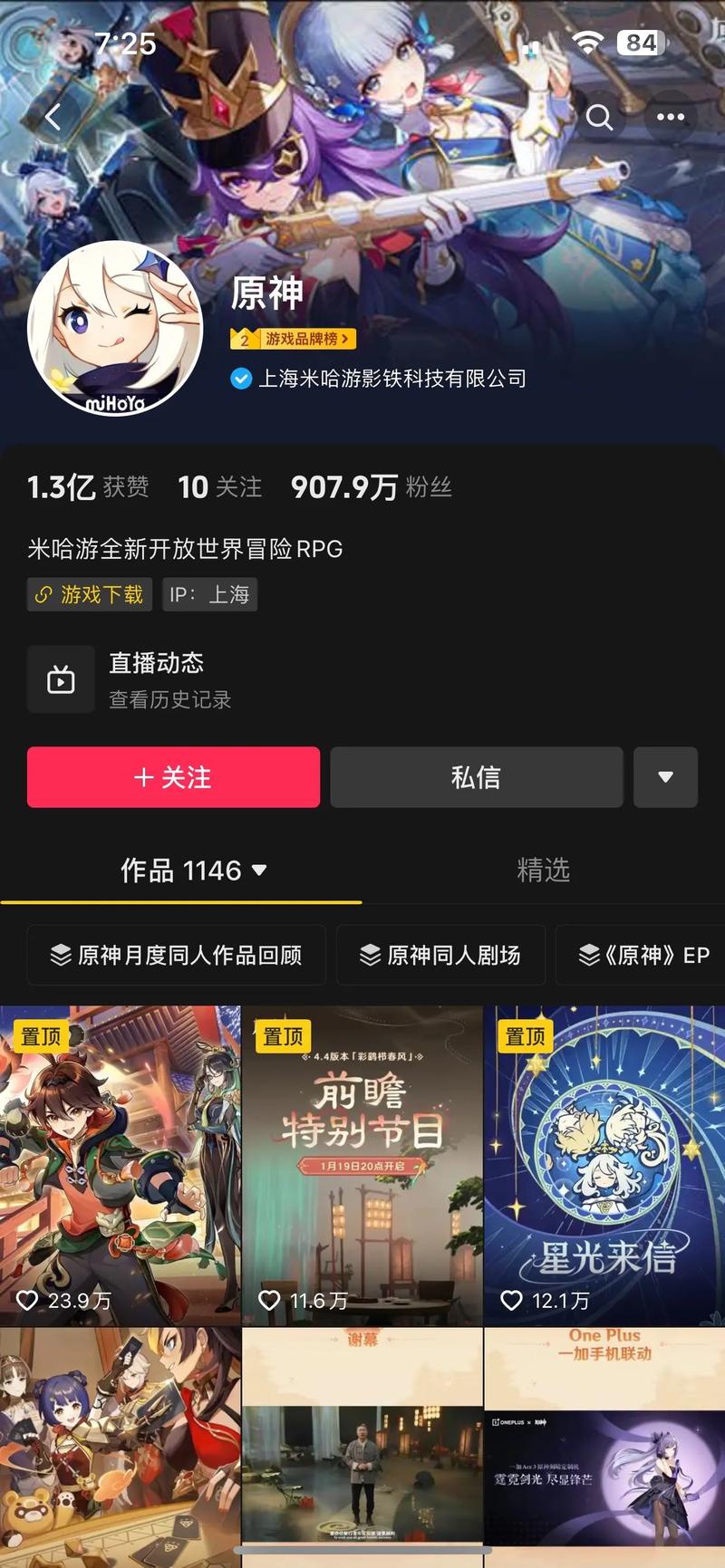Tap the 直播动态 TV icon
725x1568 pixels.
point(61,678)
